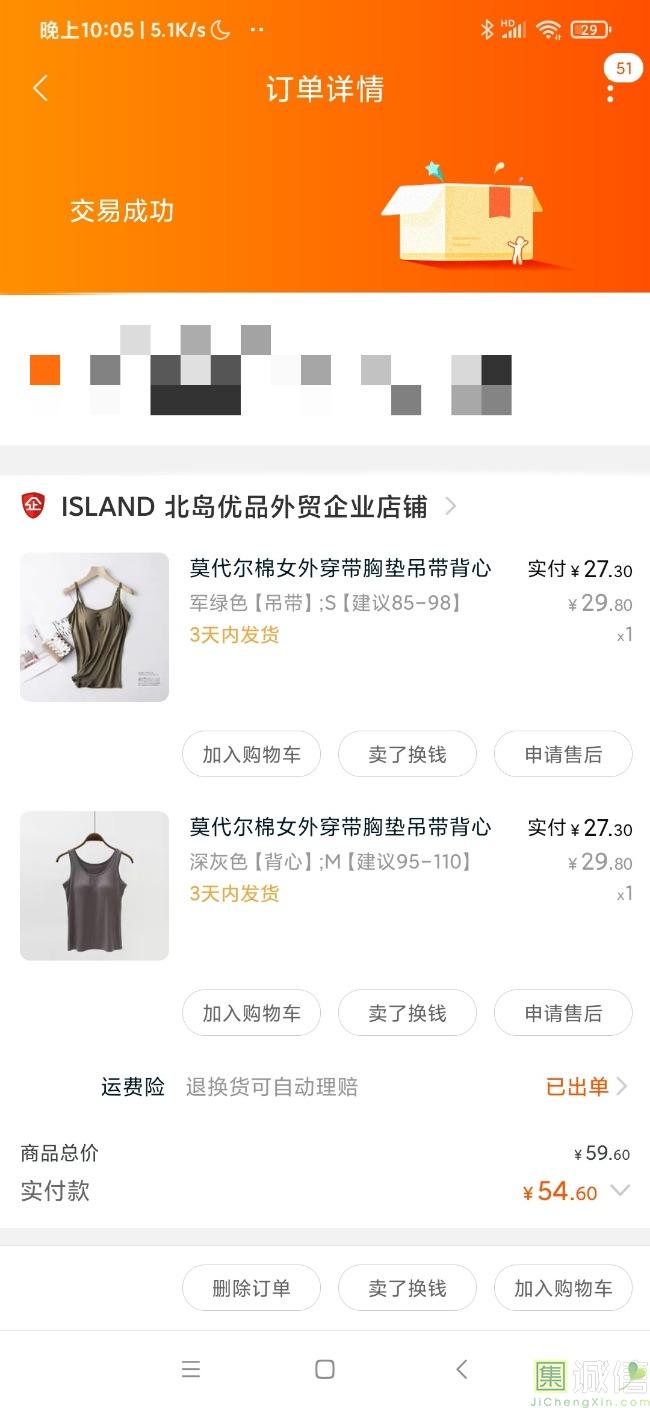Expand the 实付款 price breakdown
This screenshot has height=1408, width=650.
click(x=620, y=1191)
